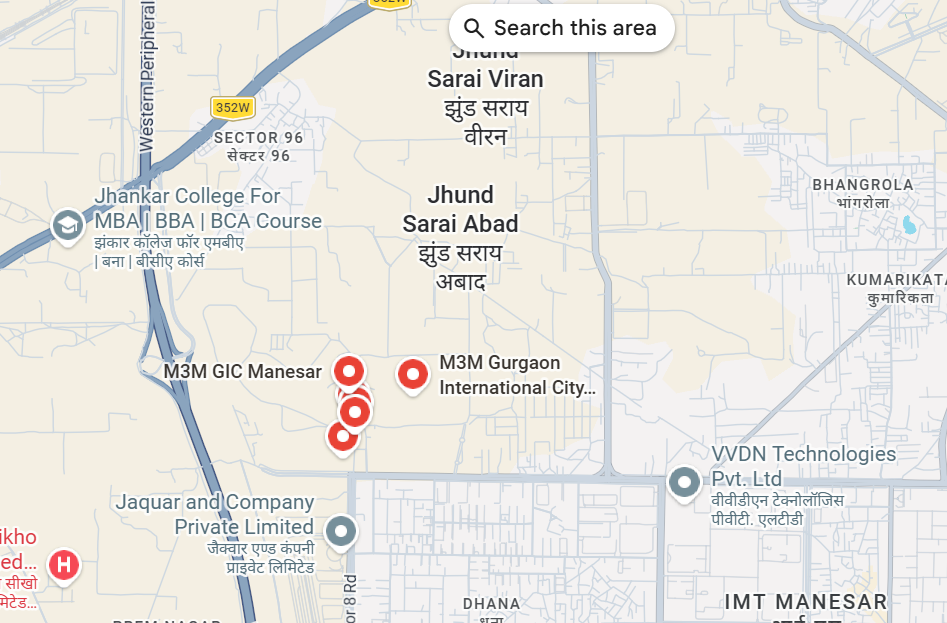Open the red hospital H marker
This screenshot has width=947, height=623.
[64, 564]
